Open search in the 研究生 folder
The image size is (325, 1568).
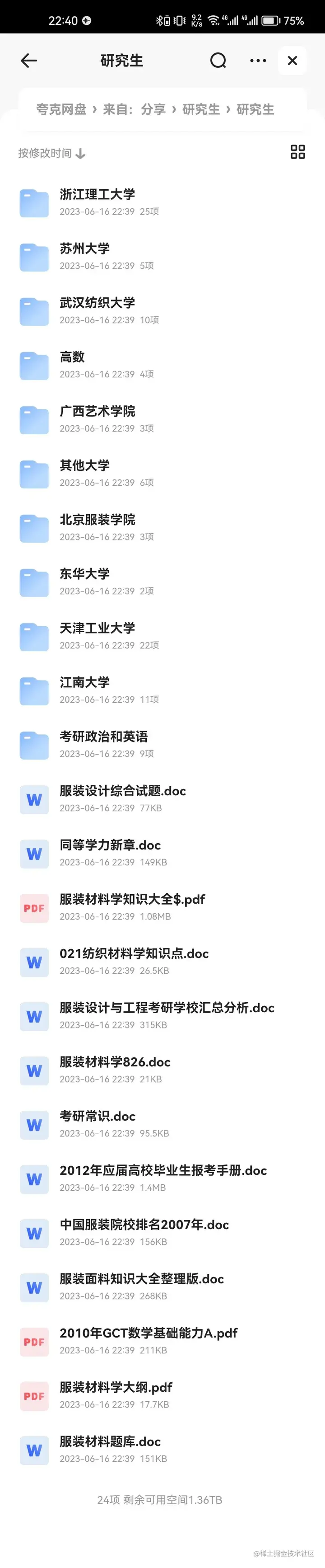tap(218, 60)
